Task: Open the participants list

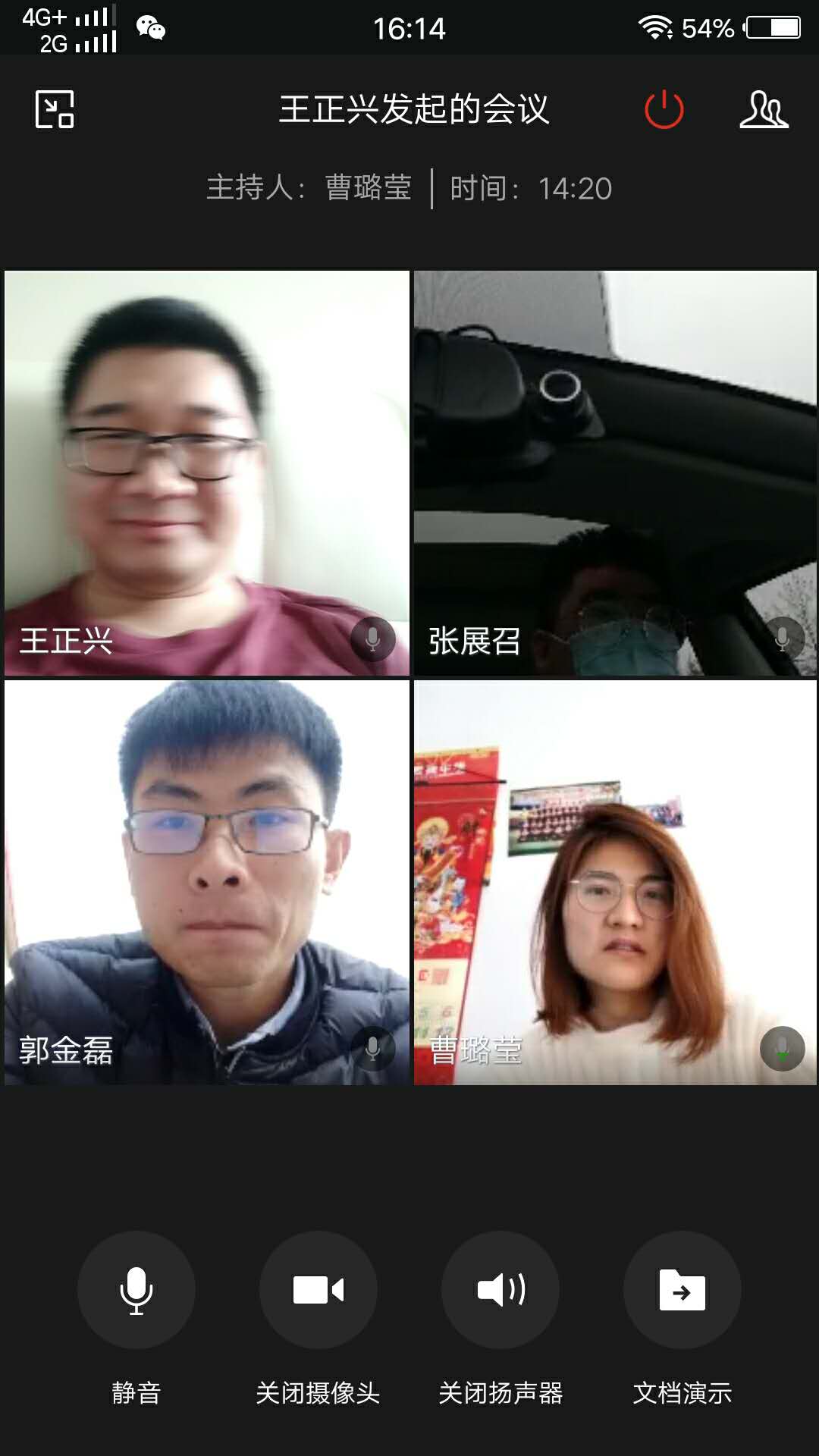Action: point(764,109)
